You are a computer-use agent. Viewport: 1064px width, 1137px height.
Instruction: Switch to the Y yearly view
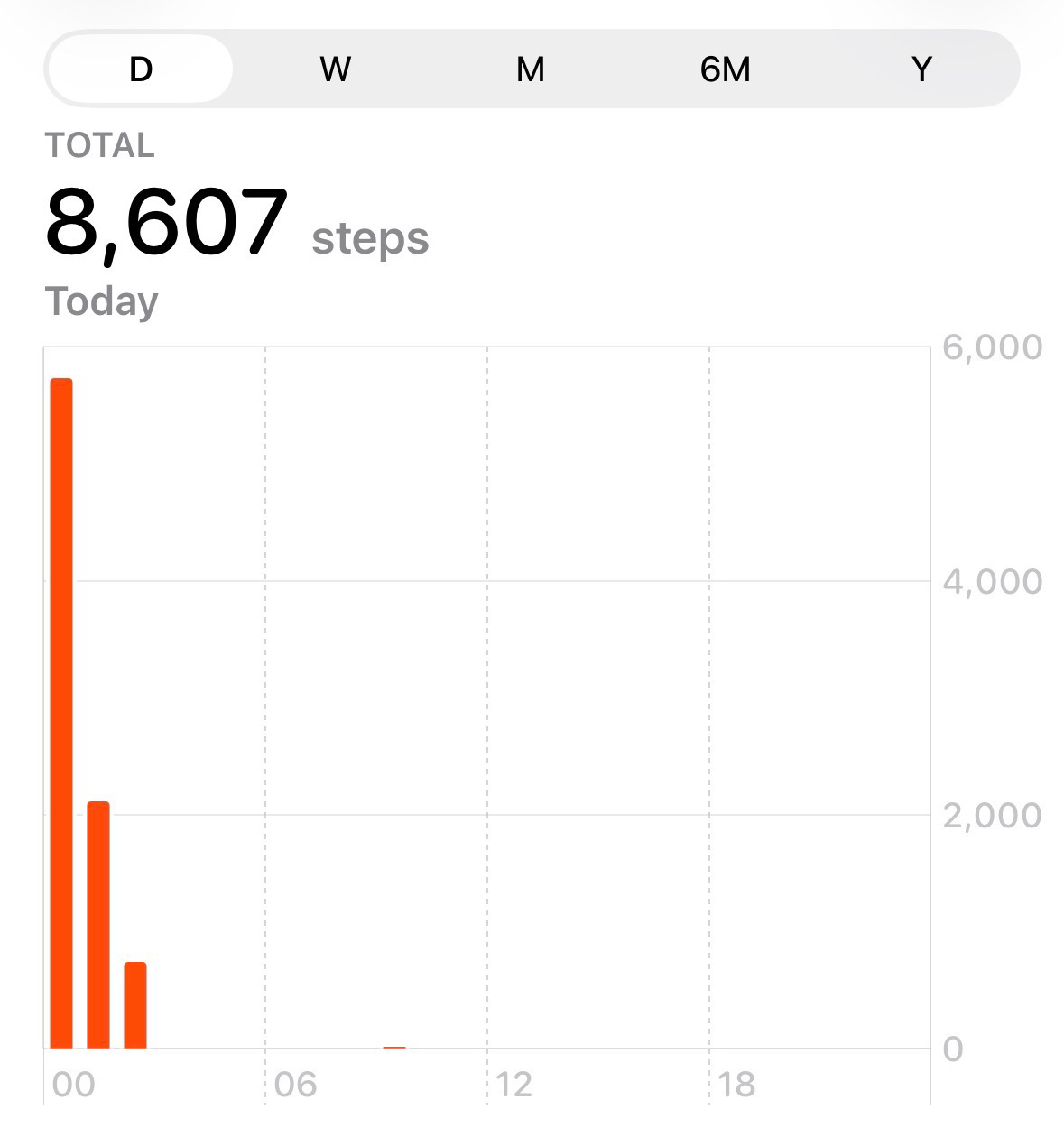tap(921, 69)
